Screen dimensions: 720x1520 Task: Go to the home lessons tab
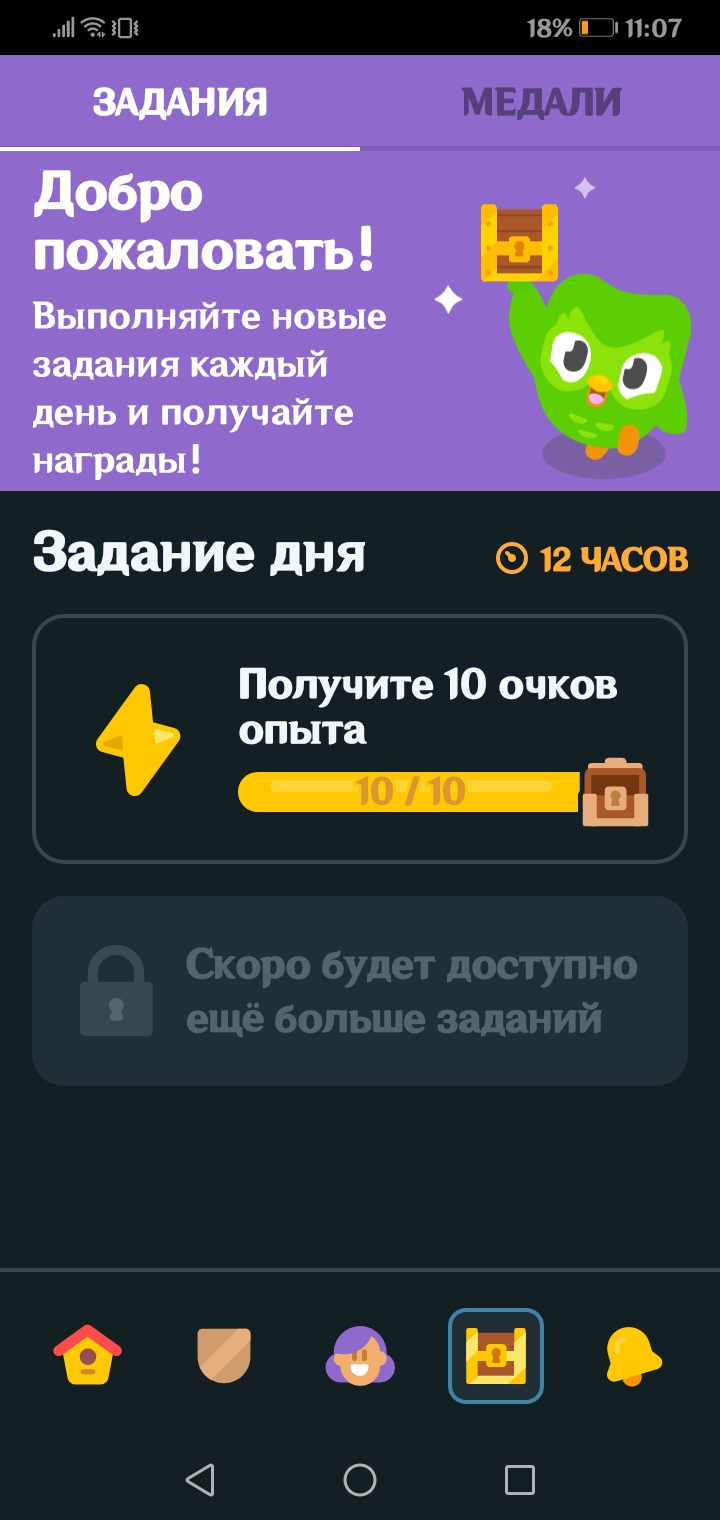point(87,1355)
